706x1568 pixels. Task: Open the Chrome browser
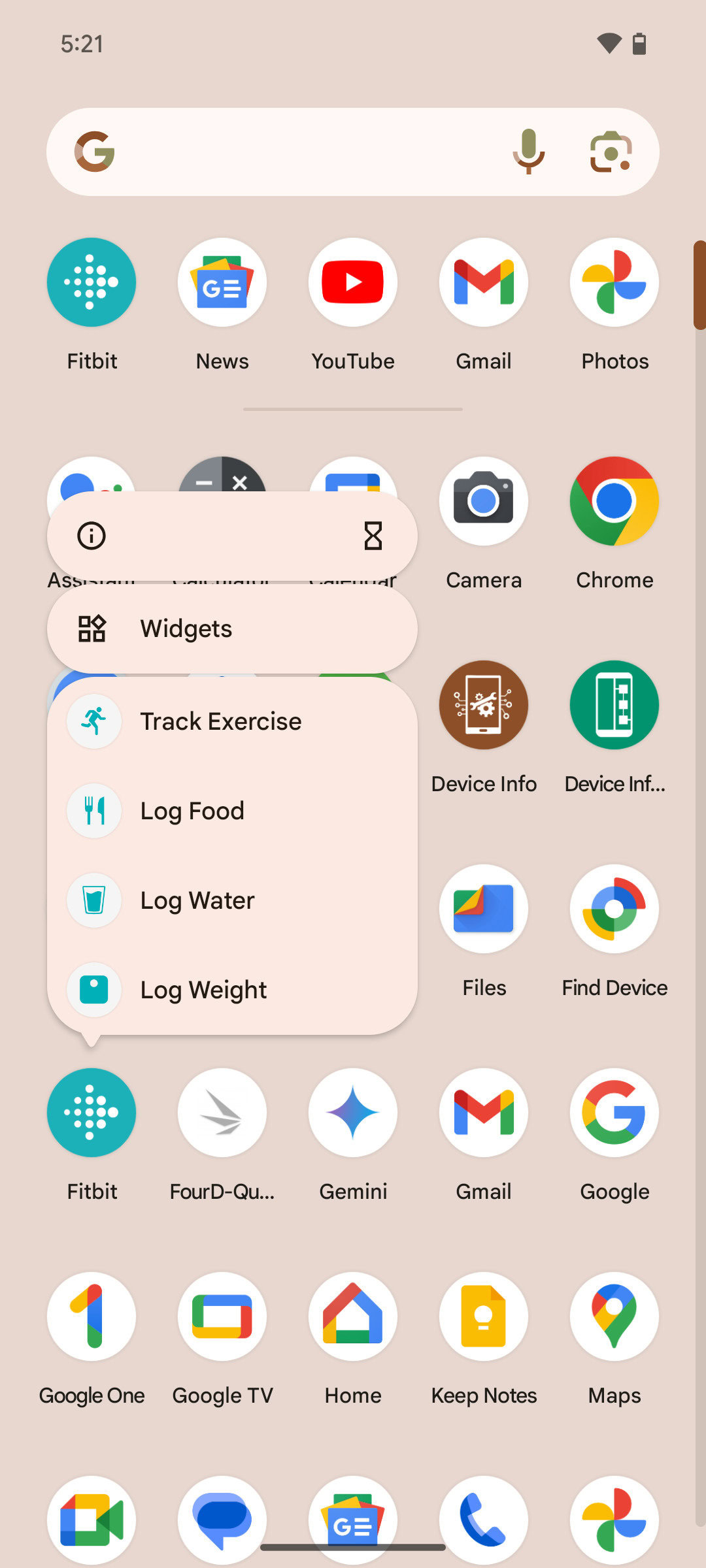click(614, 502)
